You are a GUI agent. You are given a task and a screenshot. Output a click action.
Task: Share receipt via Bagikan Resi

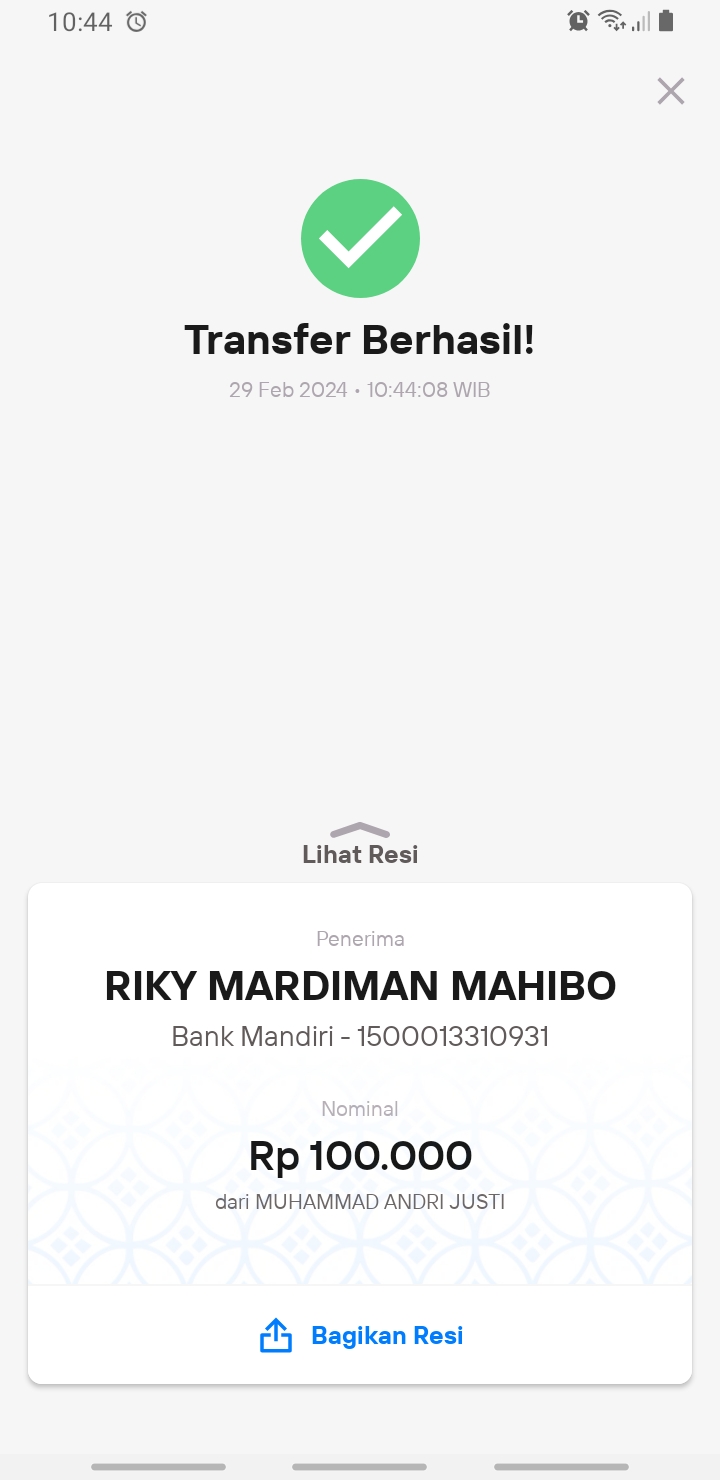pos(360,1335)
